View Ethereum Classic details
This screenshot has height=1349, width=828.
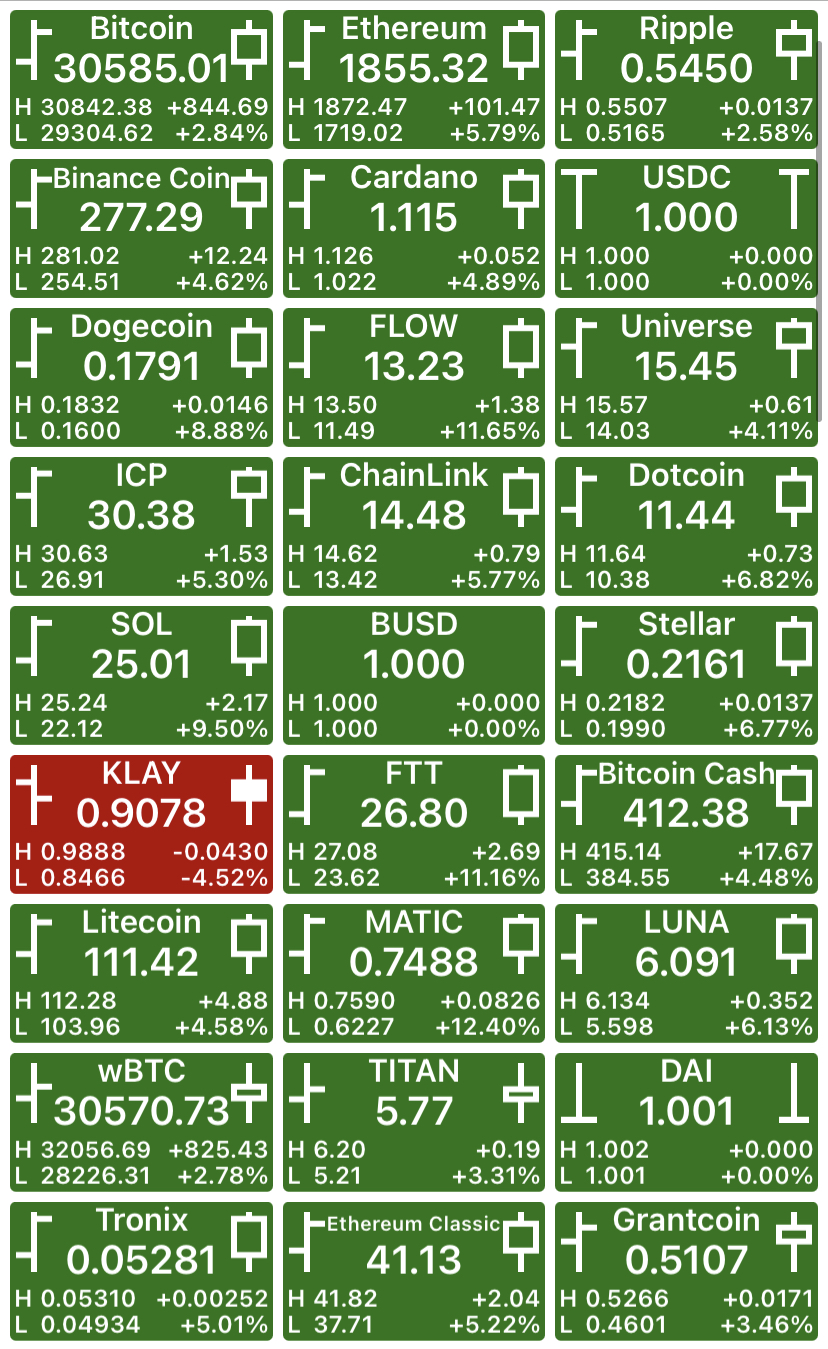tap(414, 1272)
